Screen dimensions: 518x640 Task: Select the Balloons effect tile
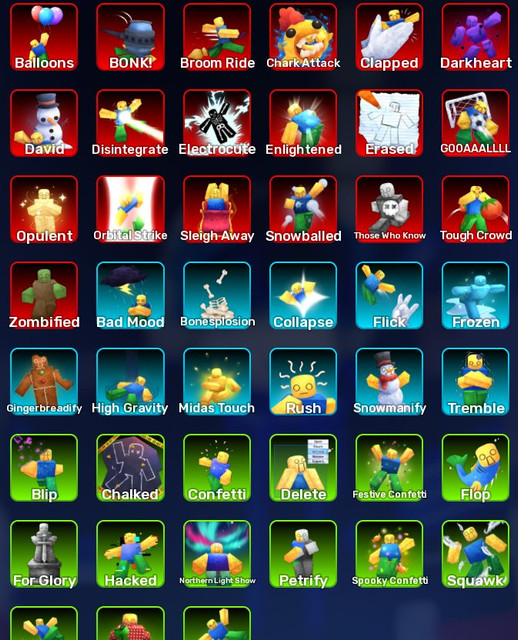point(44,37)
